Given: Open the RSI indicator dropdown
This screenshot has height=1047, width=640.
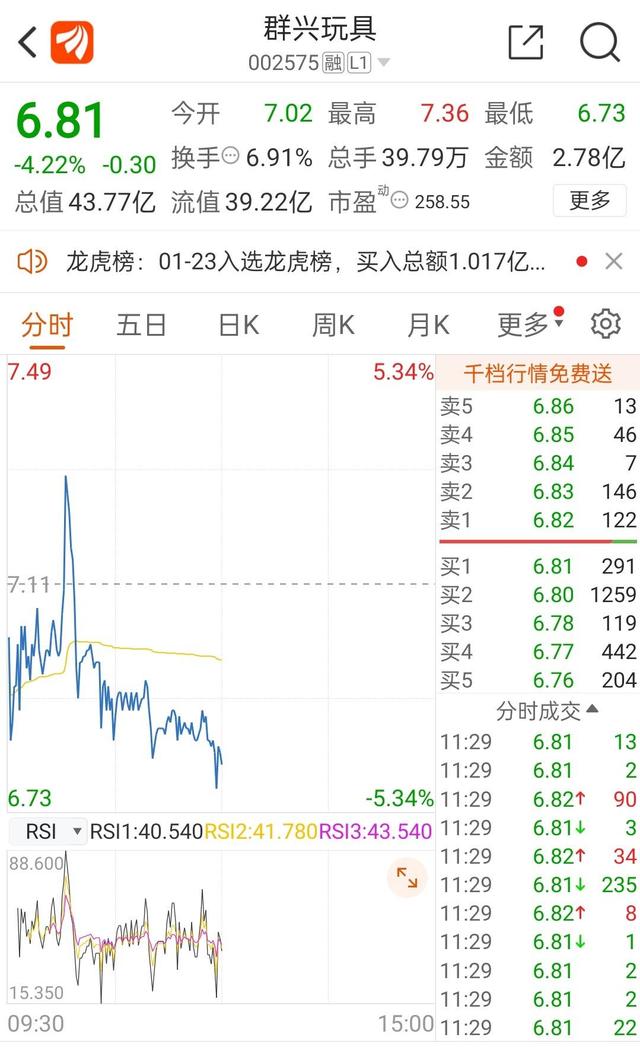Looking at the screenshot, I should (48, 831).
